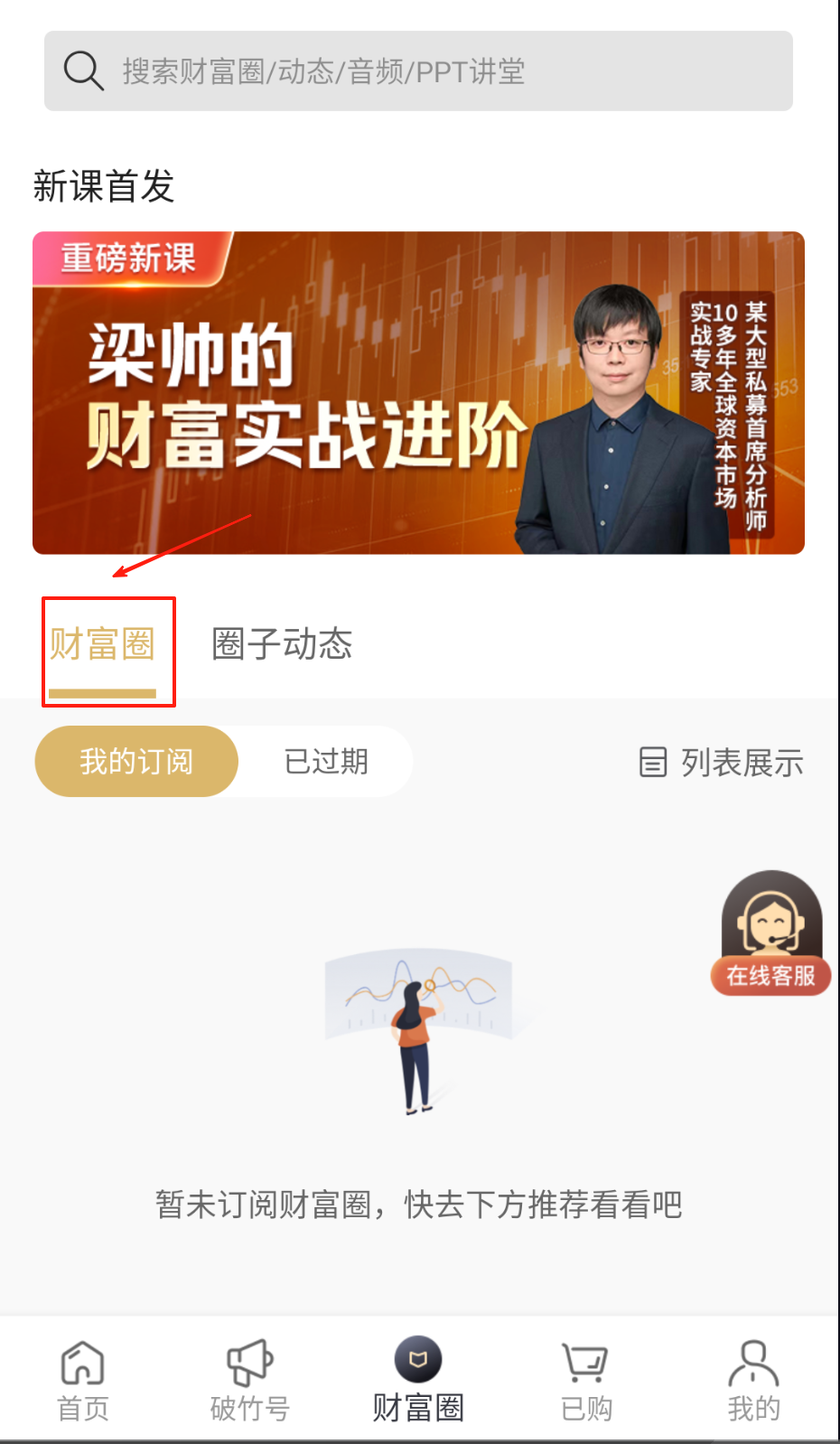The width and height of the screenshot is (840, 1444).
Task: Contact 在线客服 online support
Action: click(x=771, y=933)
